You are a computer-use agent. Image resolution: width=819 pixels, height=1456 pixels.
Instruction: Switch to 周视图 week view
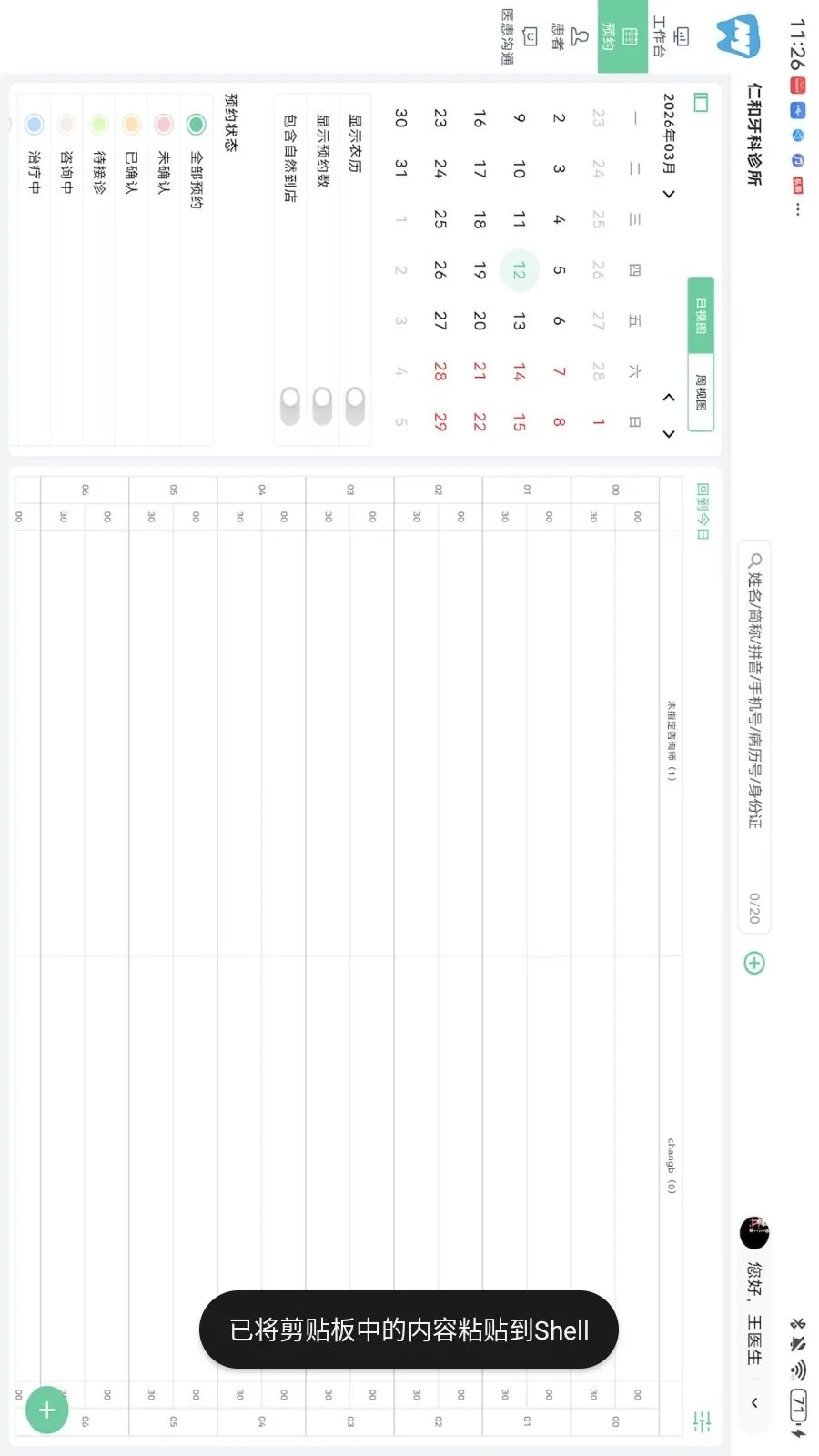click(x=701, y=391)
